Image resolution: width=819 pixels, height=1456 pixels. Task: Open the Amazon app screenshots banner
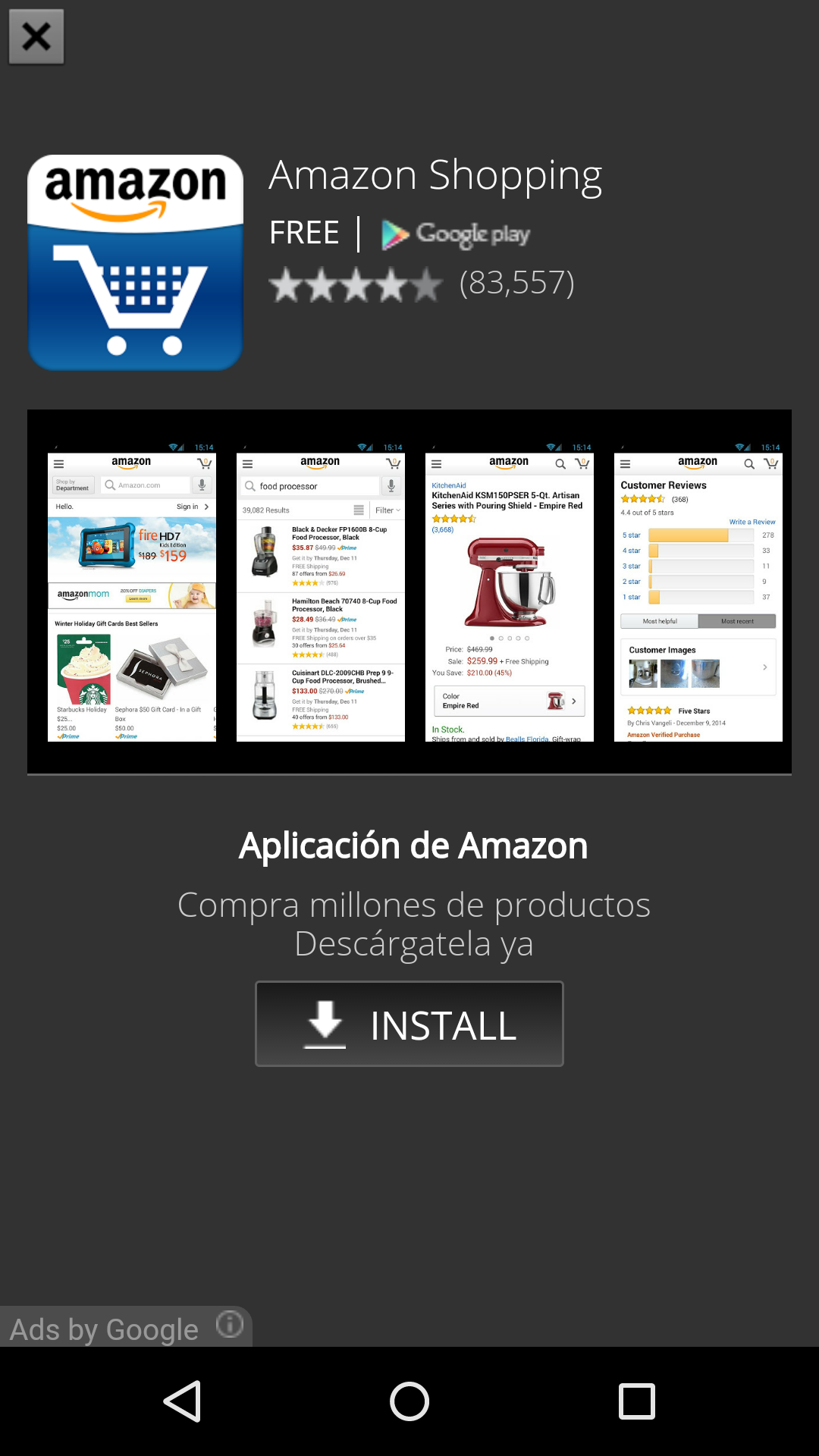pyautogui.click(x=409, y=591)
